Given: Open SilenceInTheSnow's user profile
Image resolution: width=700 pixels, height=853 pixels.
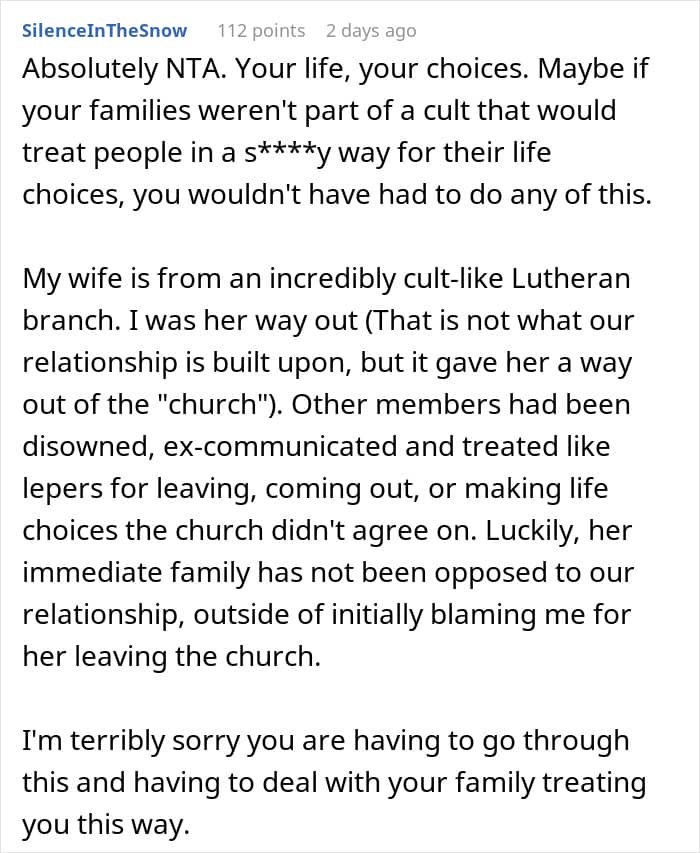Looking at the screenshot, I should 104,30.
